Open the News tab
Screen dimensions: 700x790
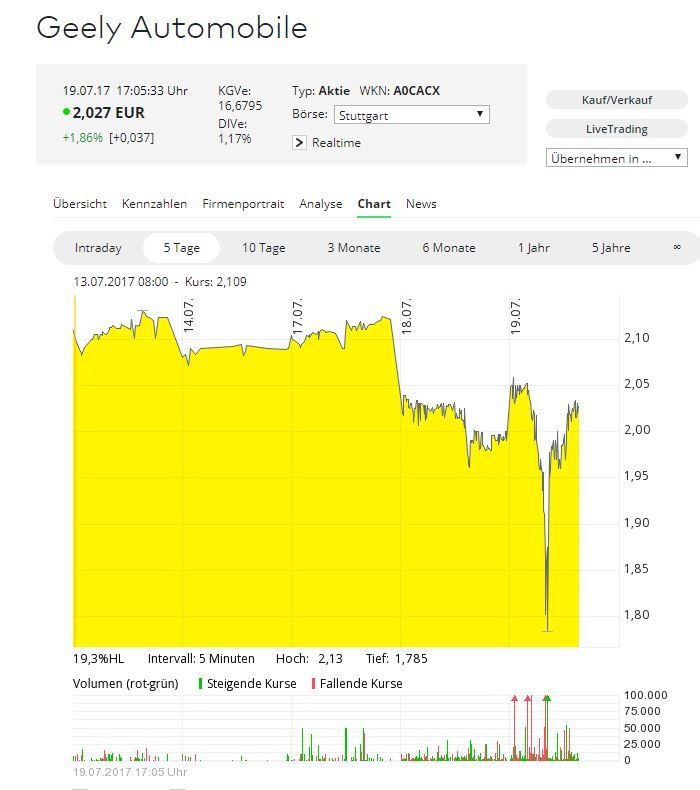click(421, 204)
